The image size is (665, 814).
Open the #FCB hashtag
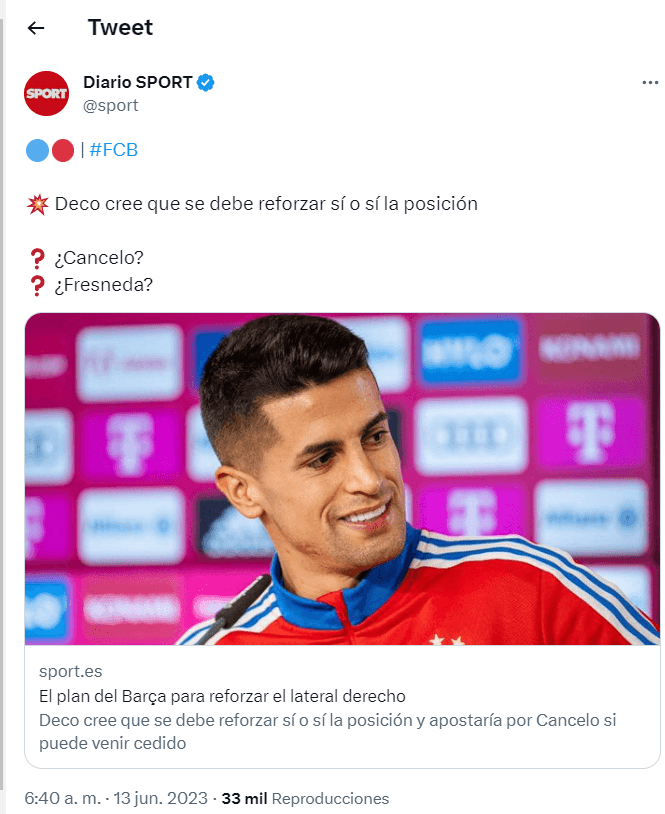113,150
